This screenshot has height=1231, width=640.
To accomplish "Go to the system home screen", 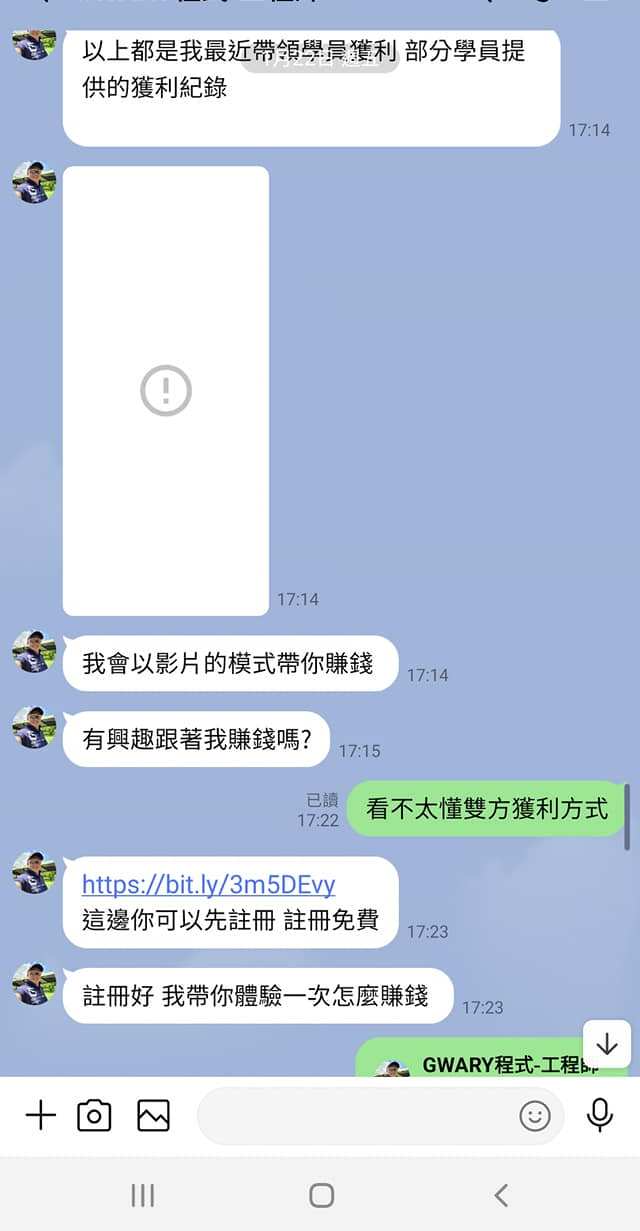I will (x=321, y=1194).
